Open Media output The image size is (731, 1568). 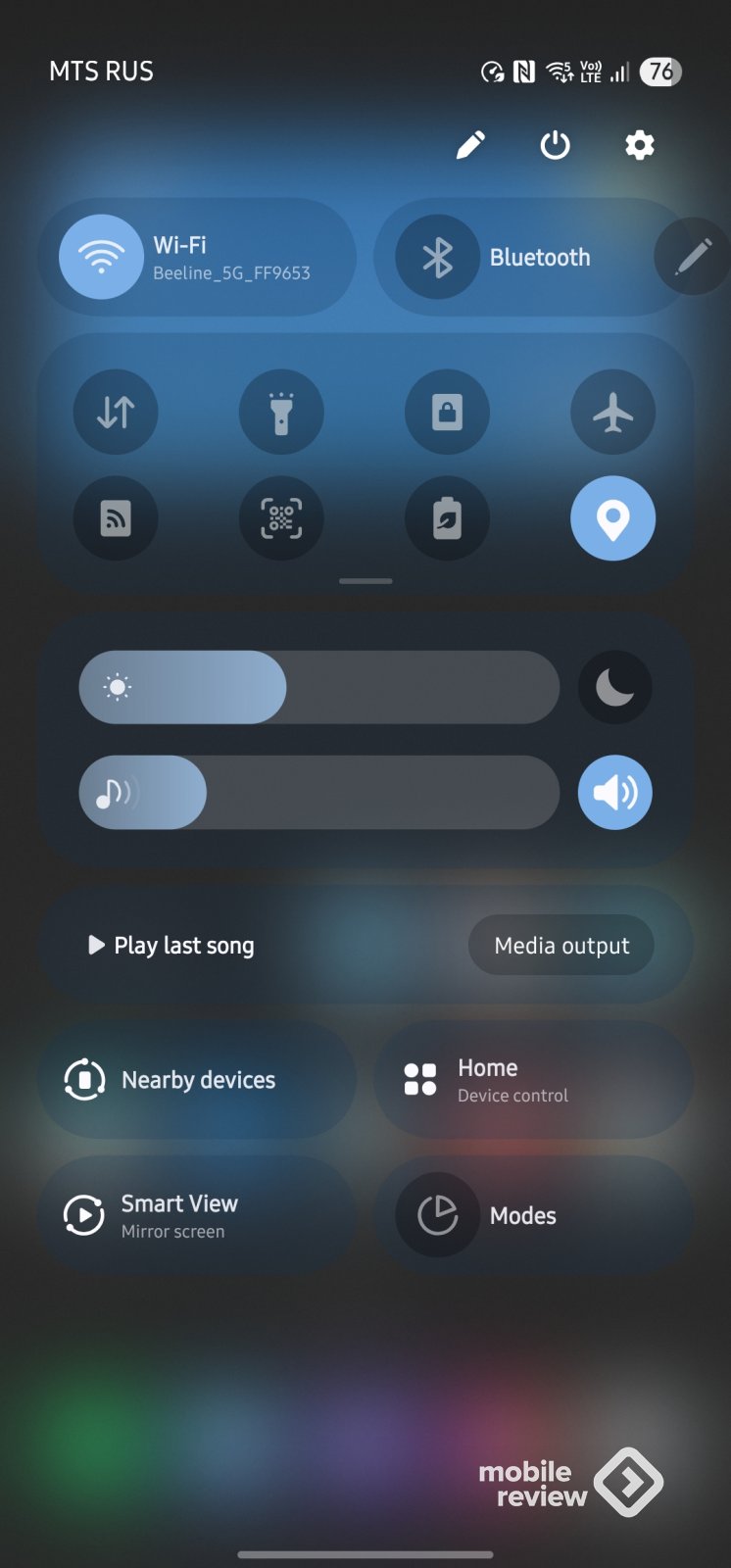point(560,945)
